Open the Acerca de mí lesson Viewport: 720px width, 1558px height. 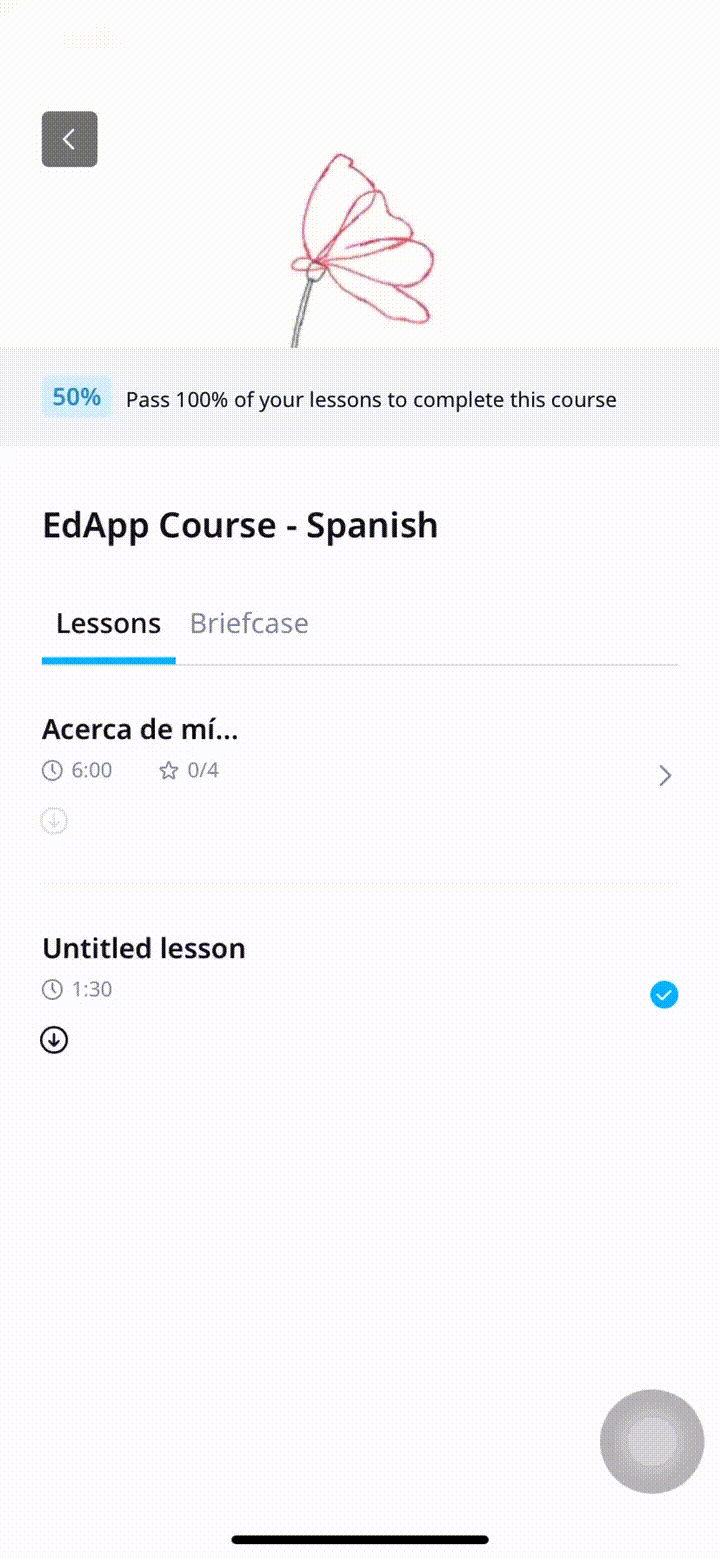[x=140, y=730]
